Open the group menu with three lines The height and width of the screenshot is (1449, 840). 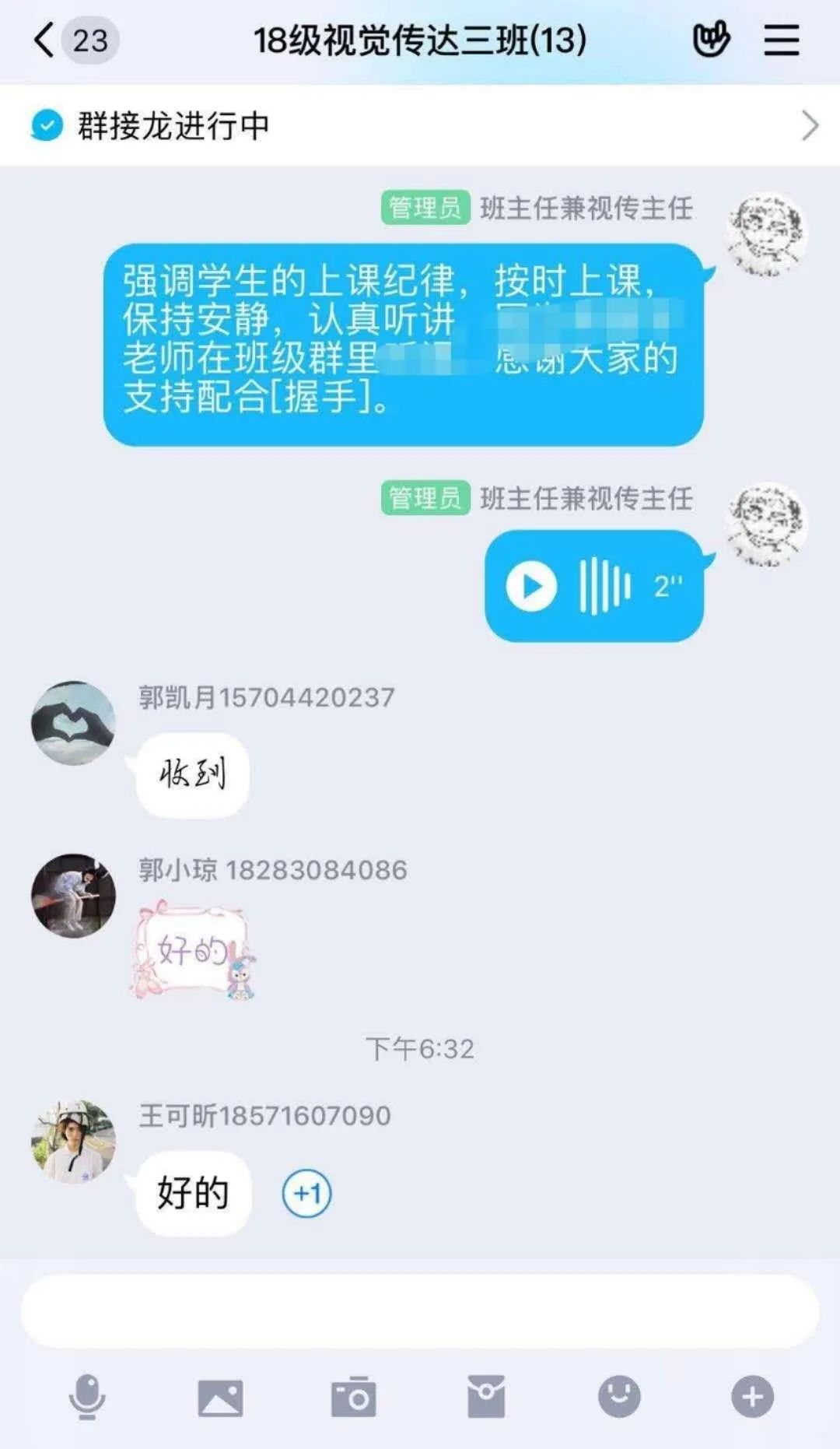pyautogui.click(x=781, y=40)
